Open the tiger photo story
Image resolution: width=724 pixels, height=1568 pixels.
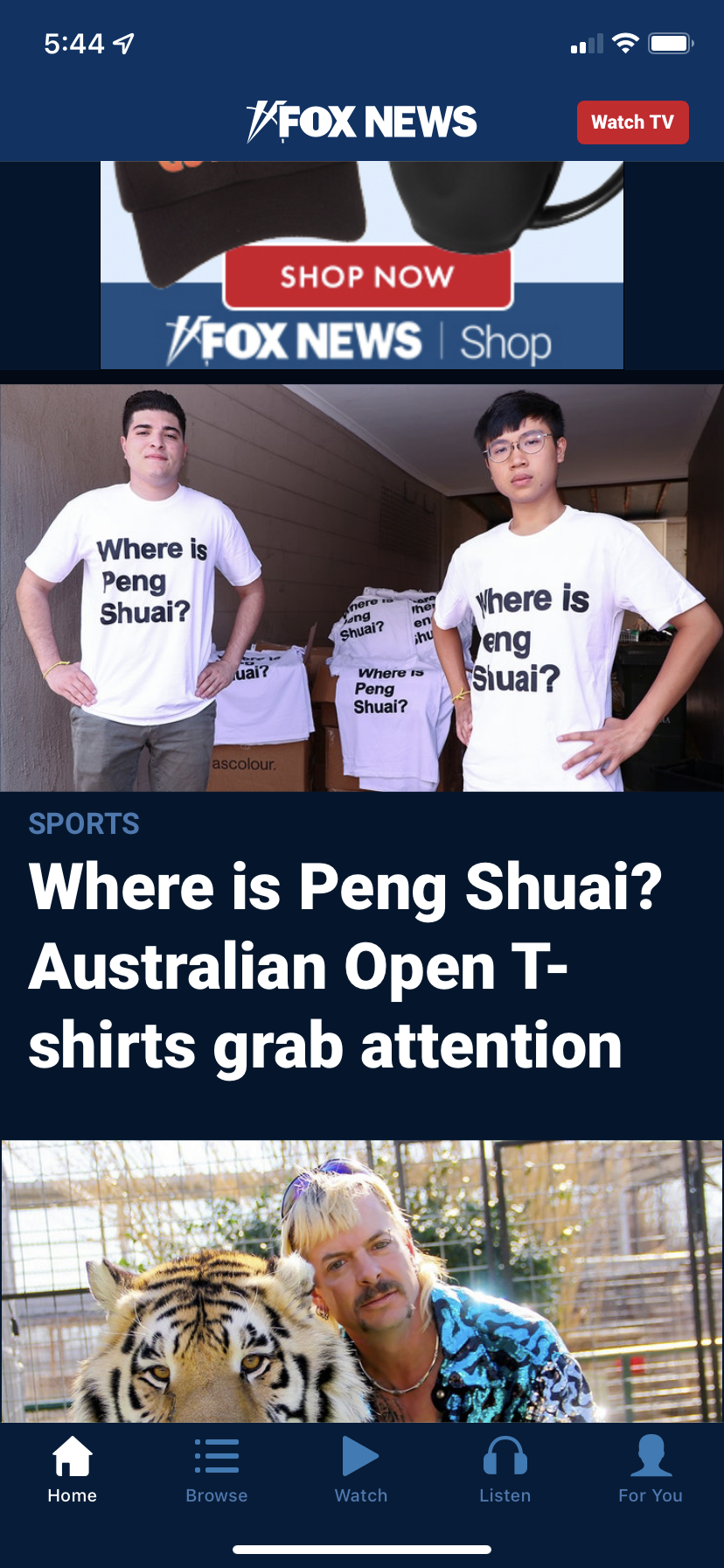click(362, 1281)
